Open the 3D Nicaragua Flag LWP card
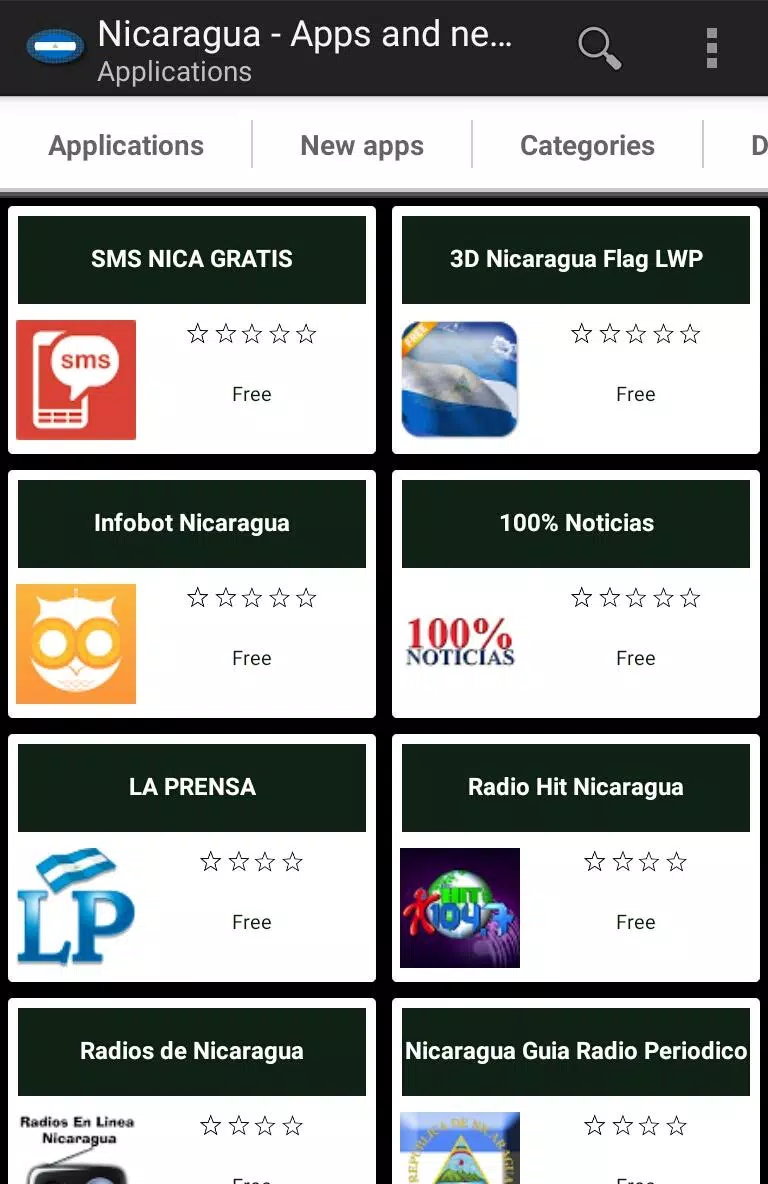This screenshot has height=1184, width=768. (x=576, y=330)
